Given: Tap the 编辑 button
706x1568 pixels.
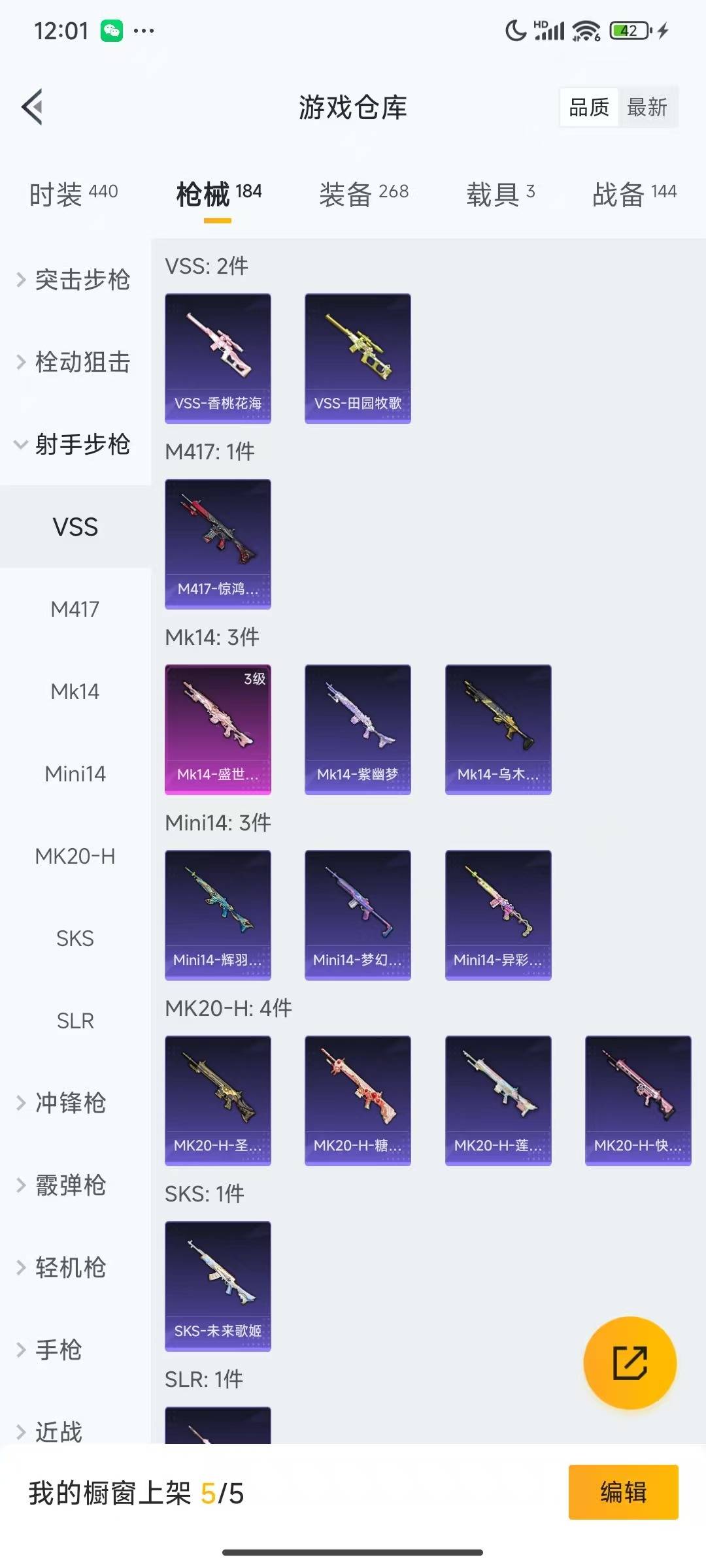Looking at the screenshot, I should (623, 1492).
